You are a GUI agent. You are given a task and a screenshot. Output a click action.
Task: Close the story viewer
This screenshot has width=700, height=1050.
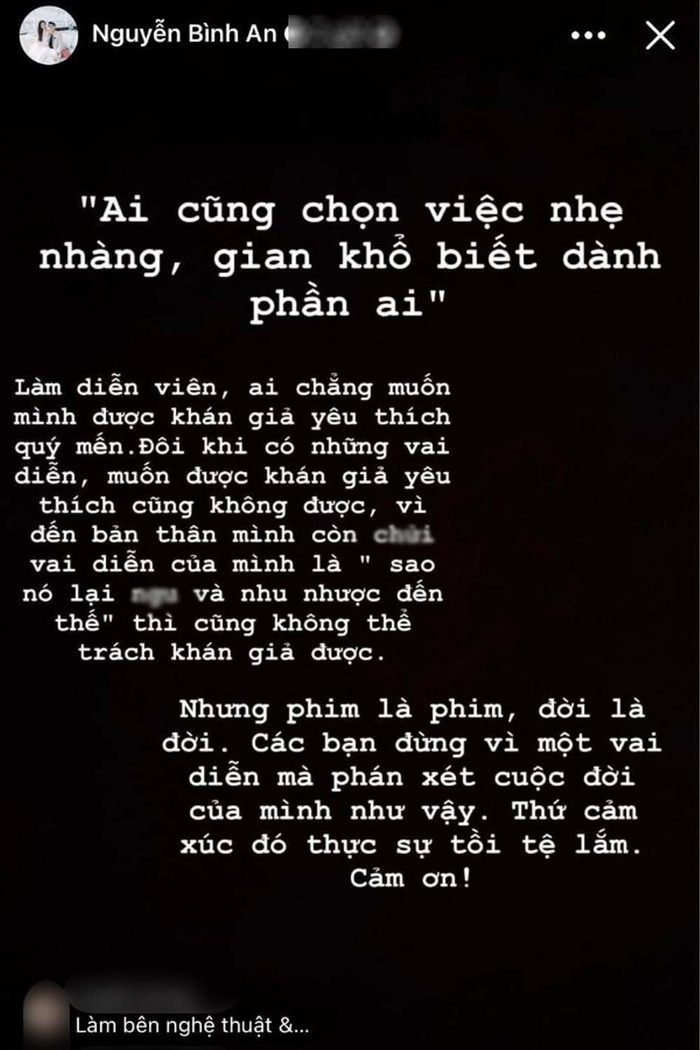click(660, 36)
